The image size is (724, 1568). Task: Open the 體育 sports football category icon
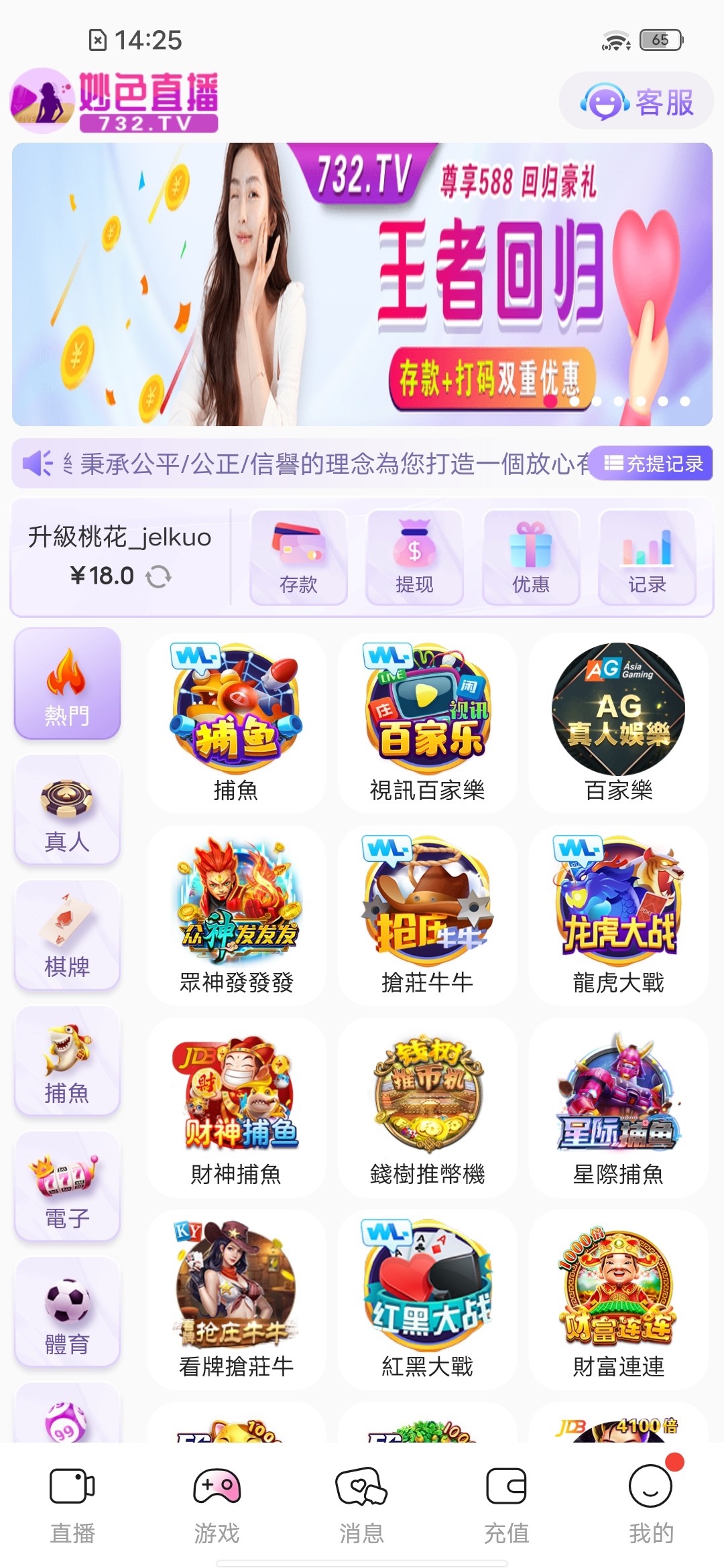[67, 1293]
